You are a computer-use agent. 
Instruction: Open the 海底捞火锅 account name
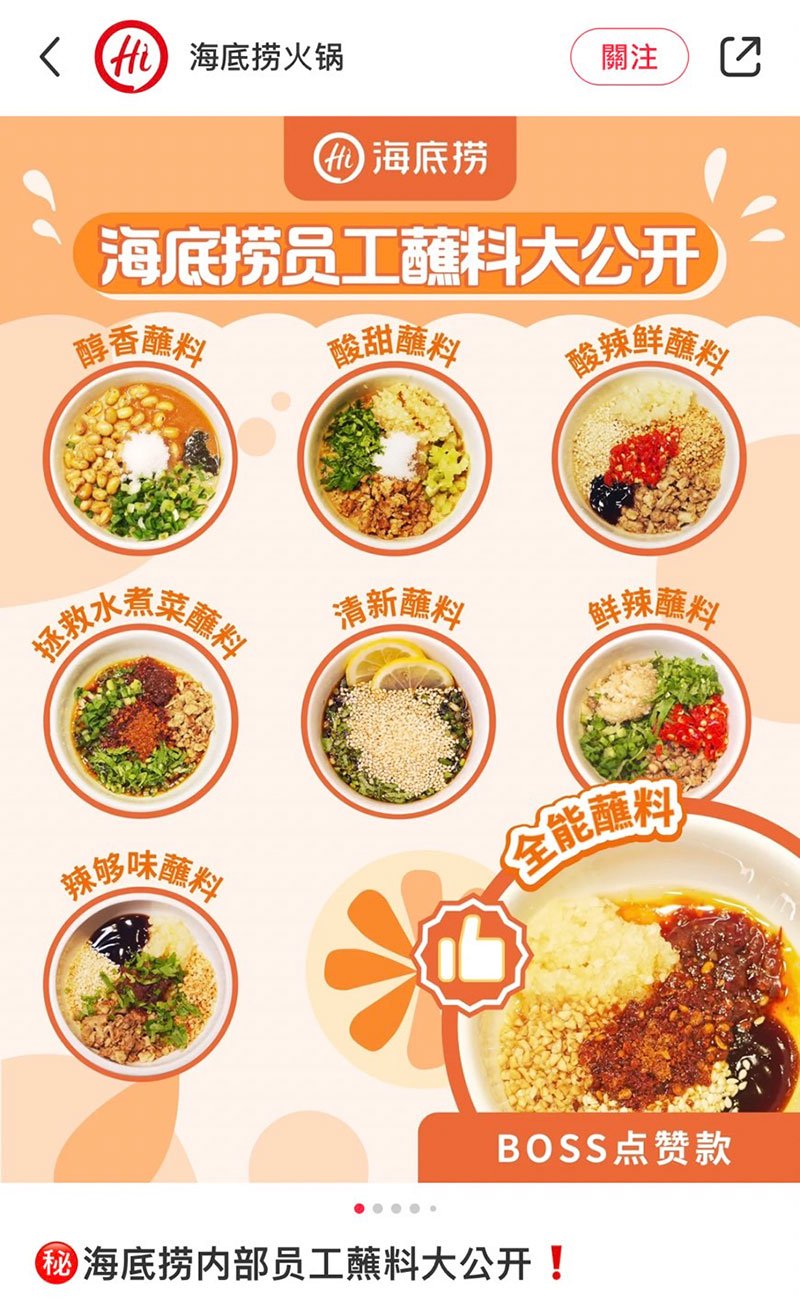click(267, 57)
